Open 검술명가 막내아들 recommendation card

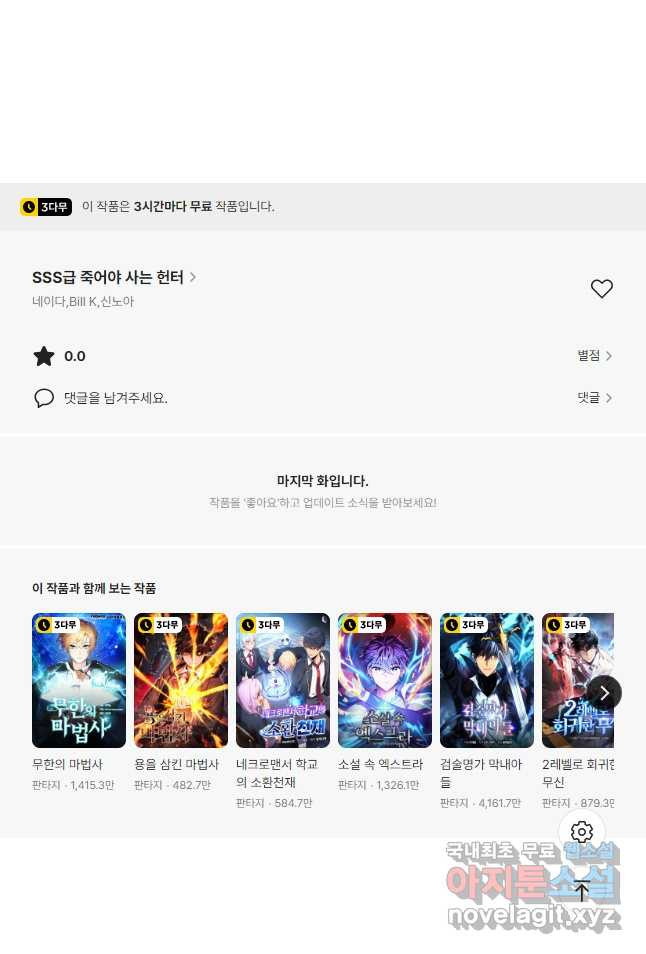487,680
